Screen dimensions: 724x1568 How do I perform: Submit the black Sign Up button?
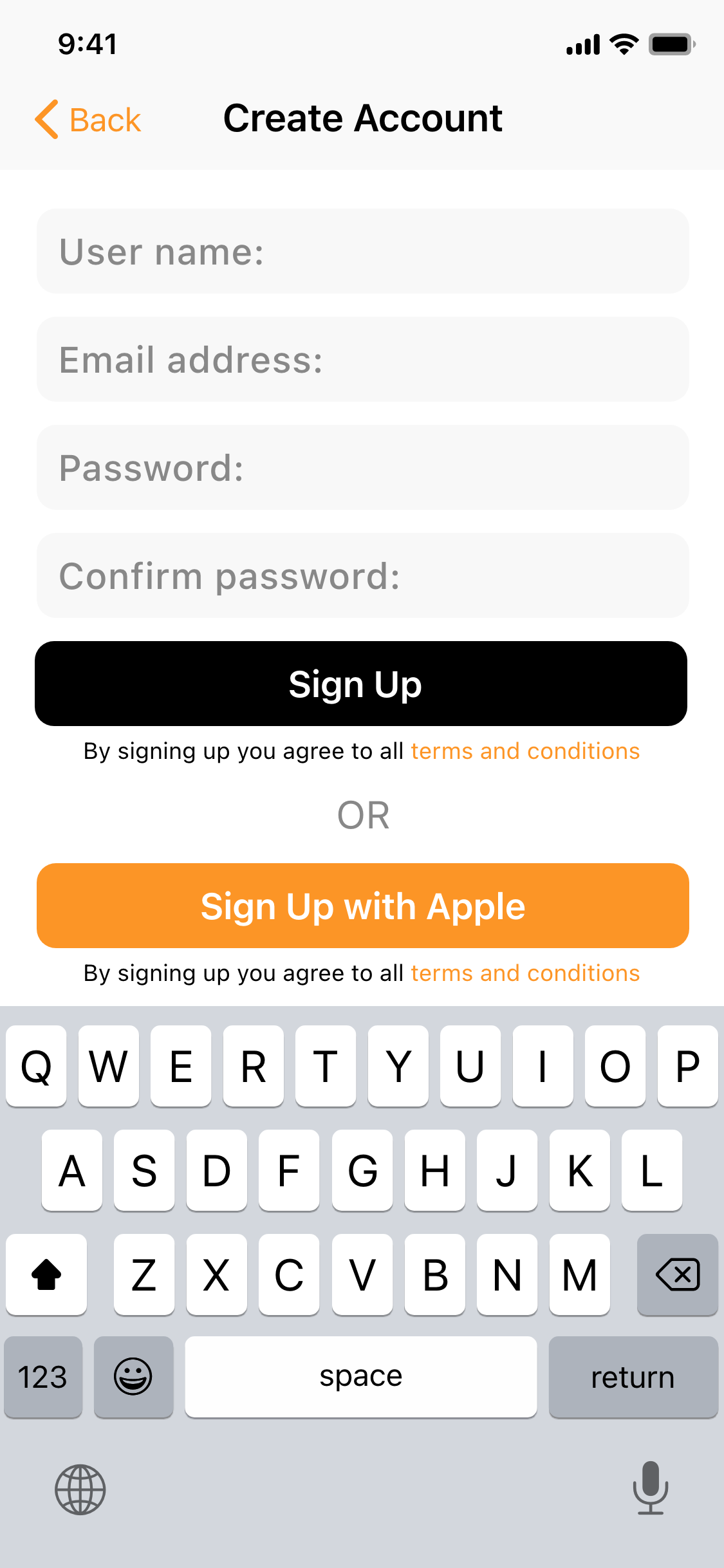tap(361, 684)
